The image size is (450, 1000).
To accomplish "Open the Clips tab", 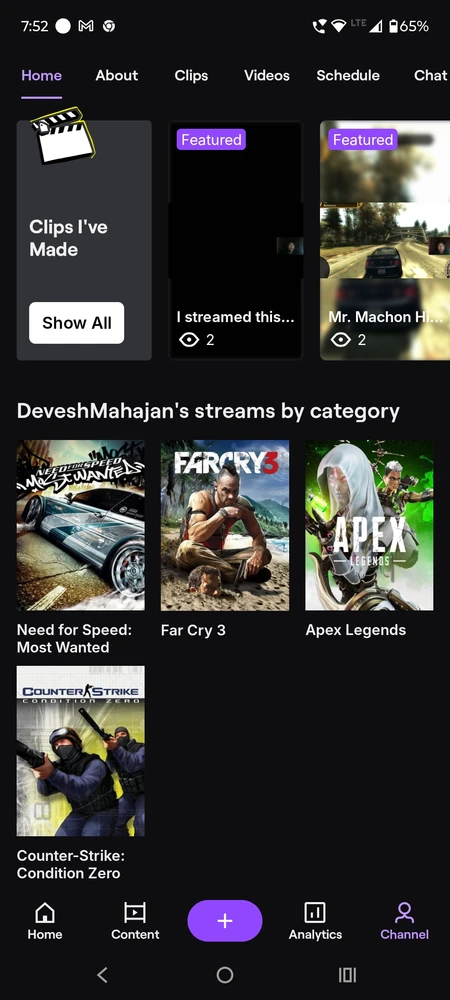I will coord(191,75).
